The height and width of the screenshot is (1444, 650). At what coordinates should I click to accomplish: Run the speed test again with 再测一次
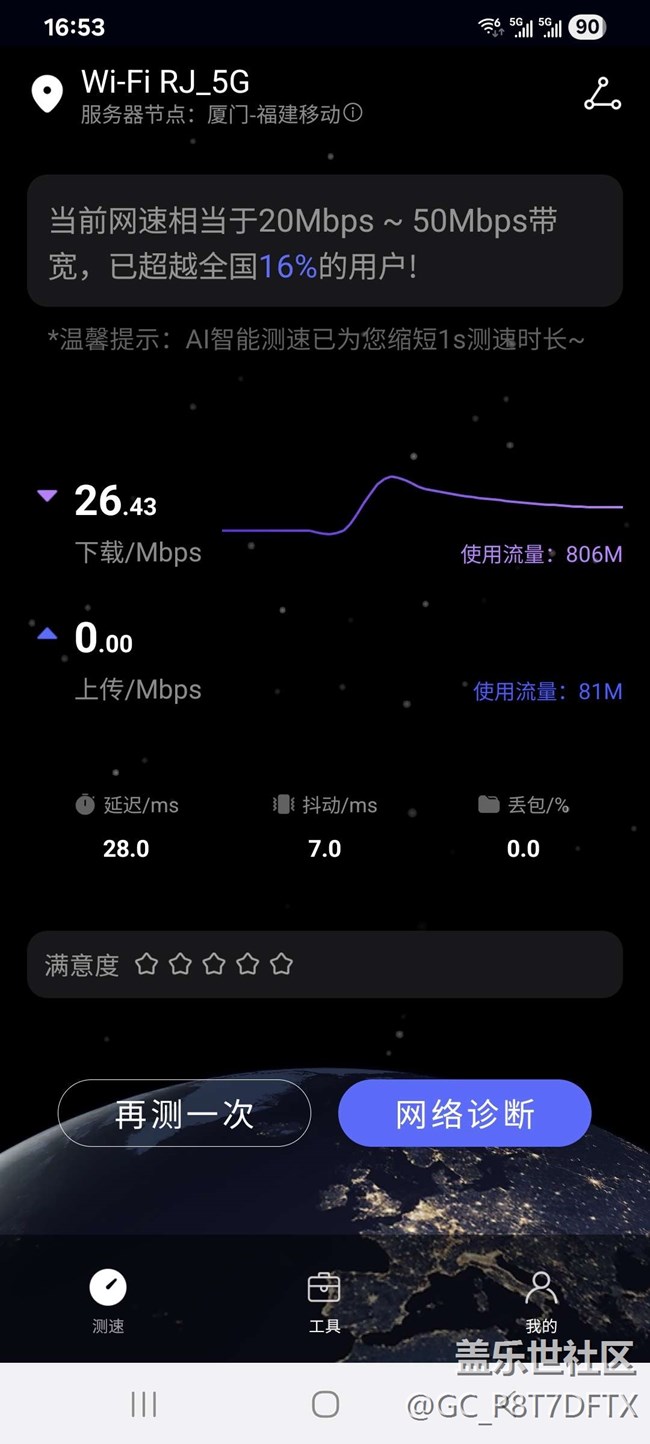[184, 1113]
